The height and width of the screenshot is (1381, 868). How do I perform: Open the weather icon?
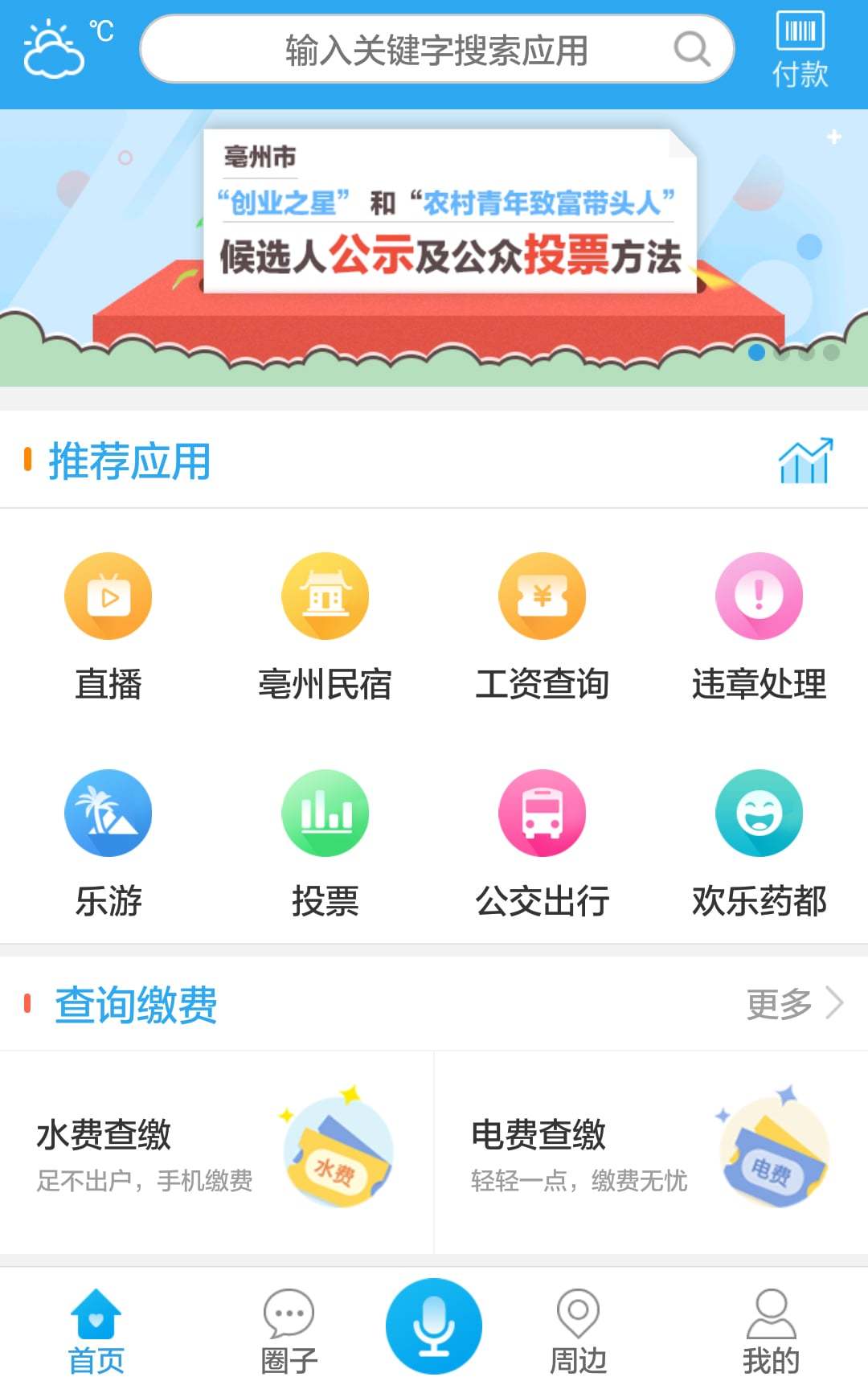54,50
